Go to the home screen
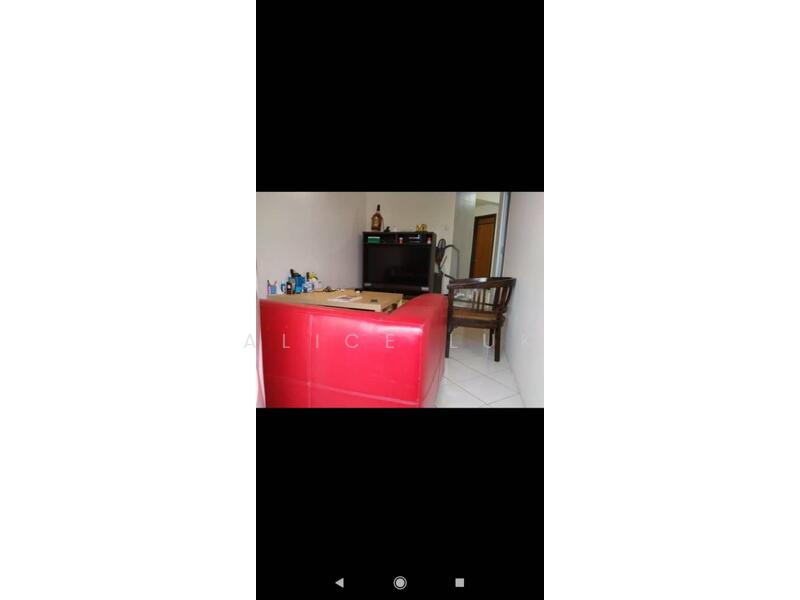 (x=400, y=582)
